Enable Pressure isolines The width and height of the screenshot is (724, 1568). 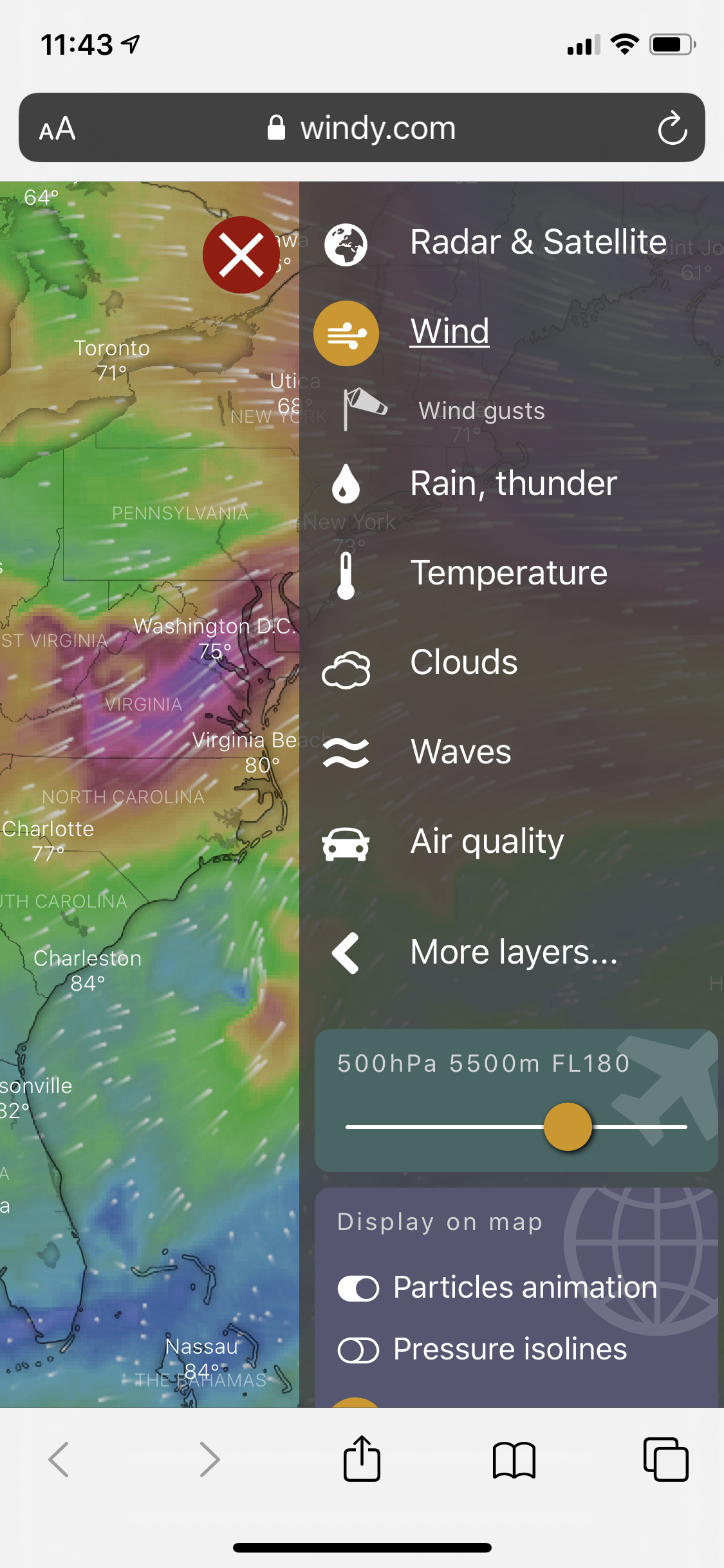click(358, 1350)
